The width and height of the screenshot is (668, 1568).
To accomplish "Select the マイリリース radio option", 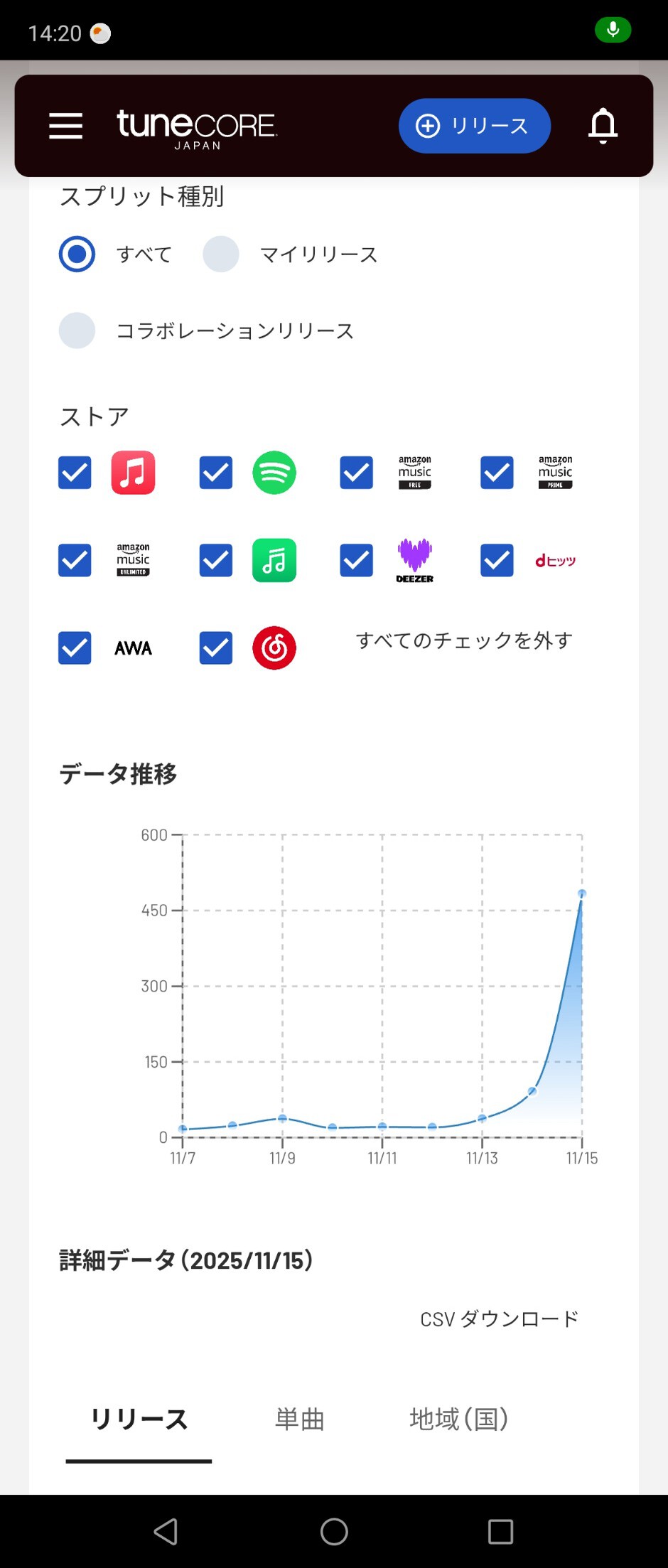I will click(221, 254).
